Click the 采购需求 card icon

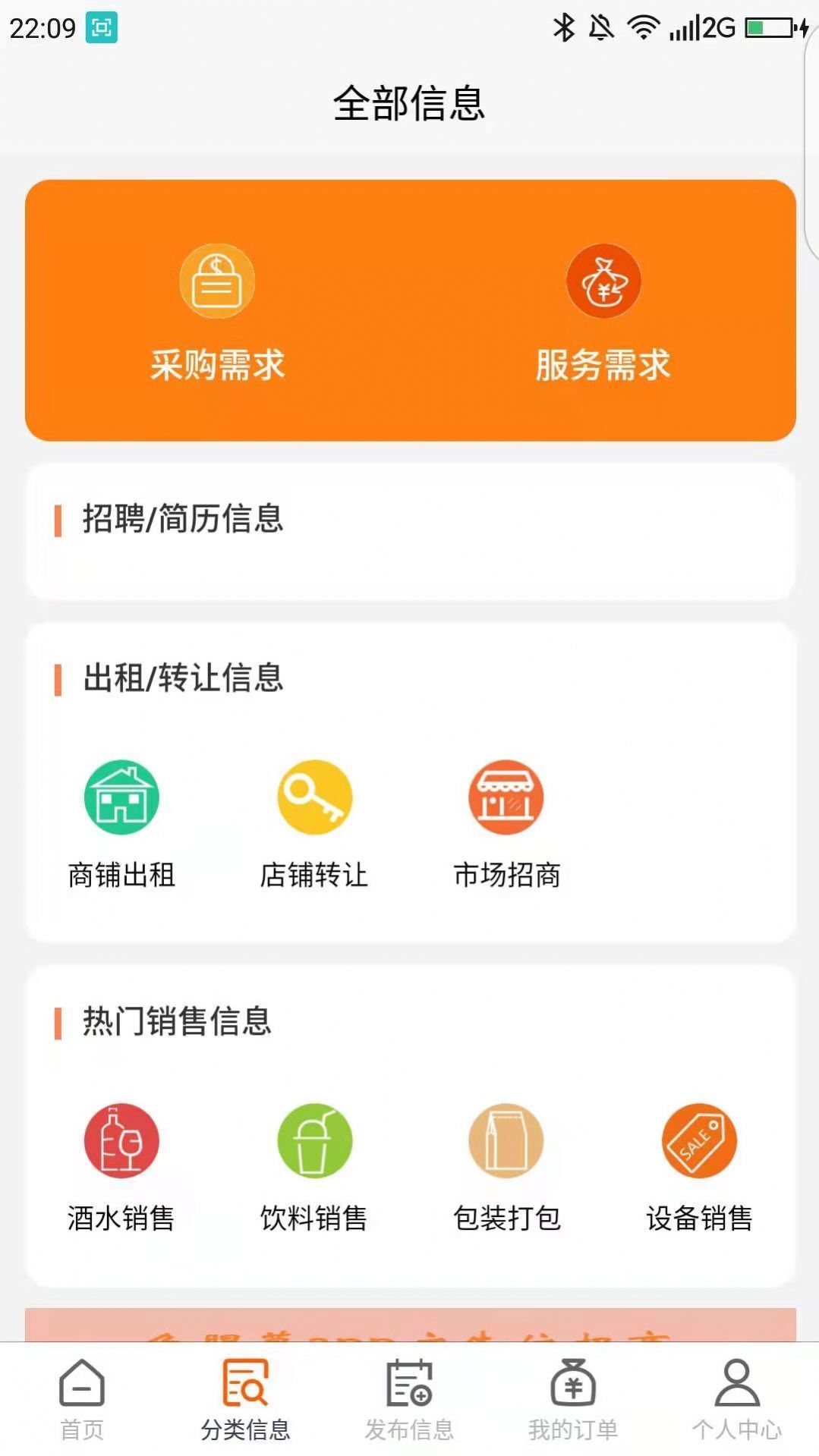point(216,280)
